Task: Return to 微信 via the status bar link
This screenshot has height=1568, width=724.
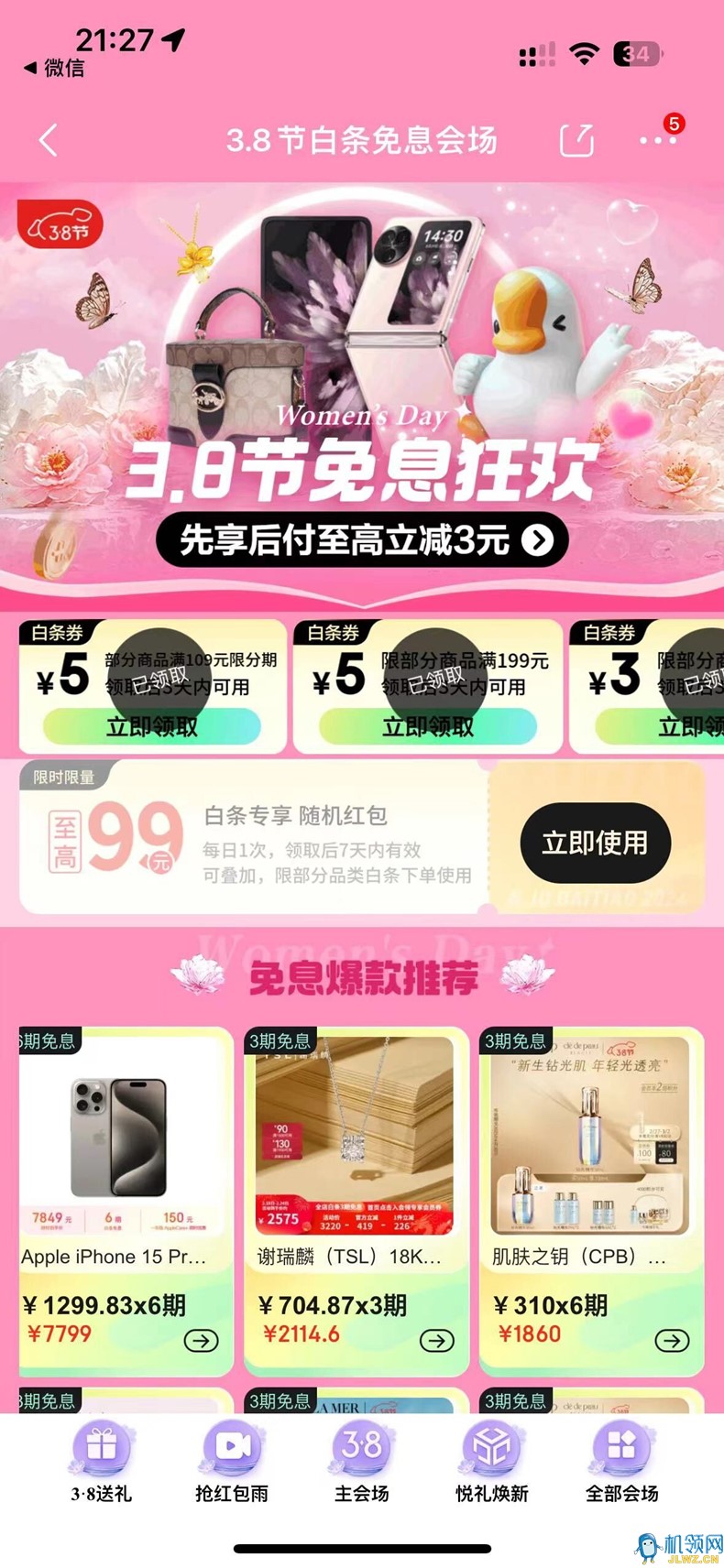Action: pos(55,68)
